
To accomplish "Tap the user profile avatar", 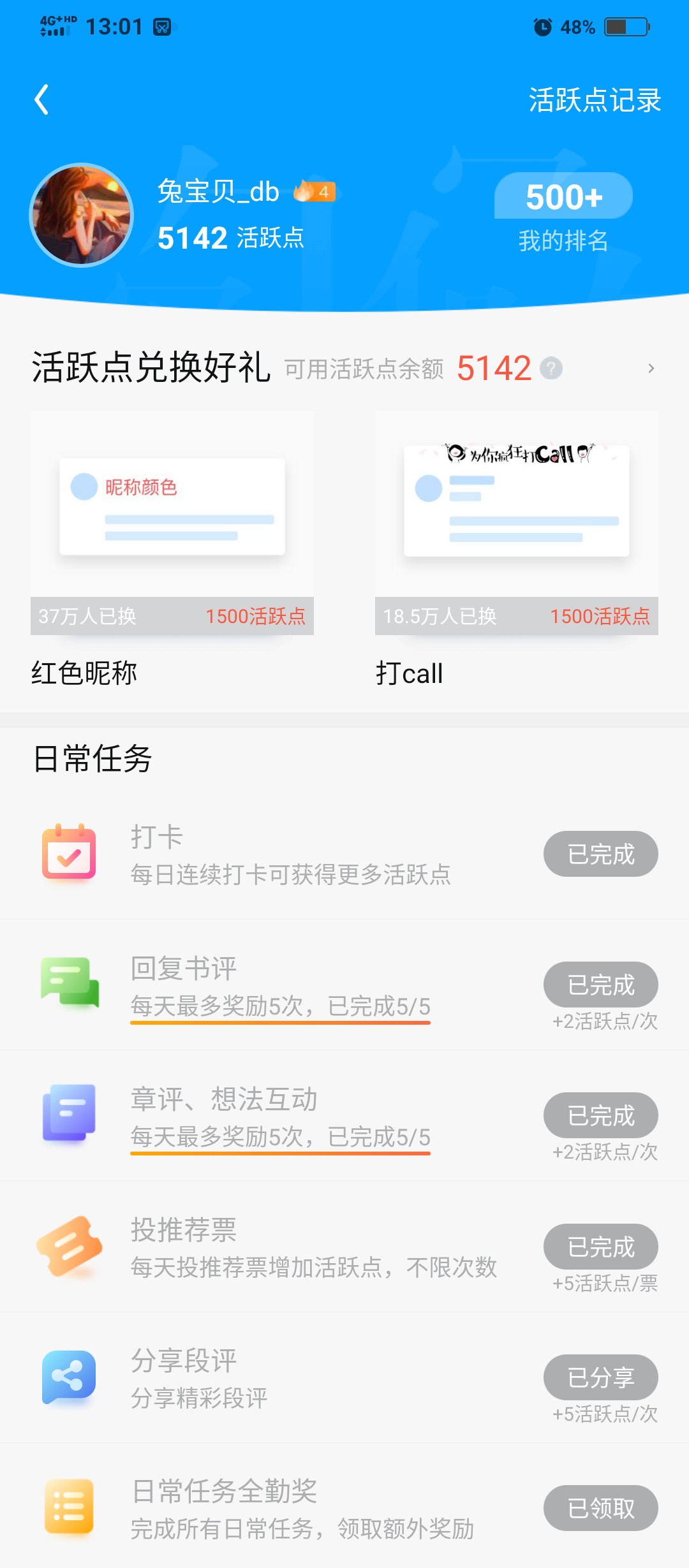I will pyautogui.click(x=82, y=215).
